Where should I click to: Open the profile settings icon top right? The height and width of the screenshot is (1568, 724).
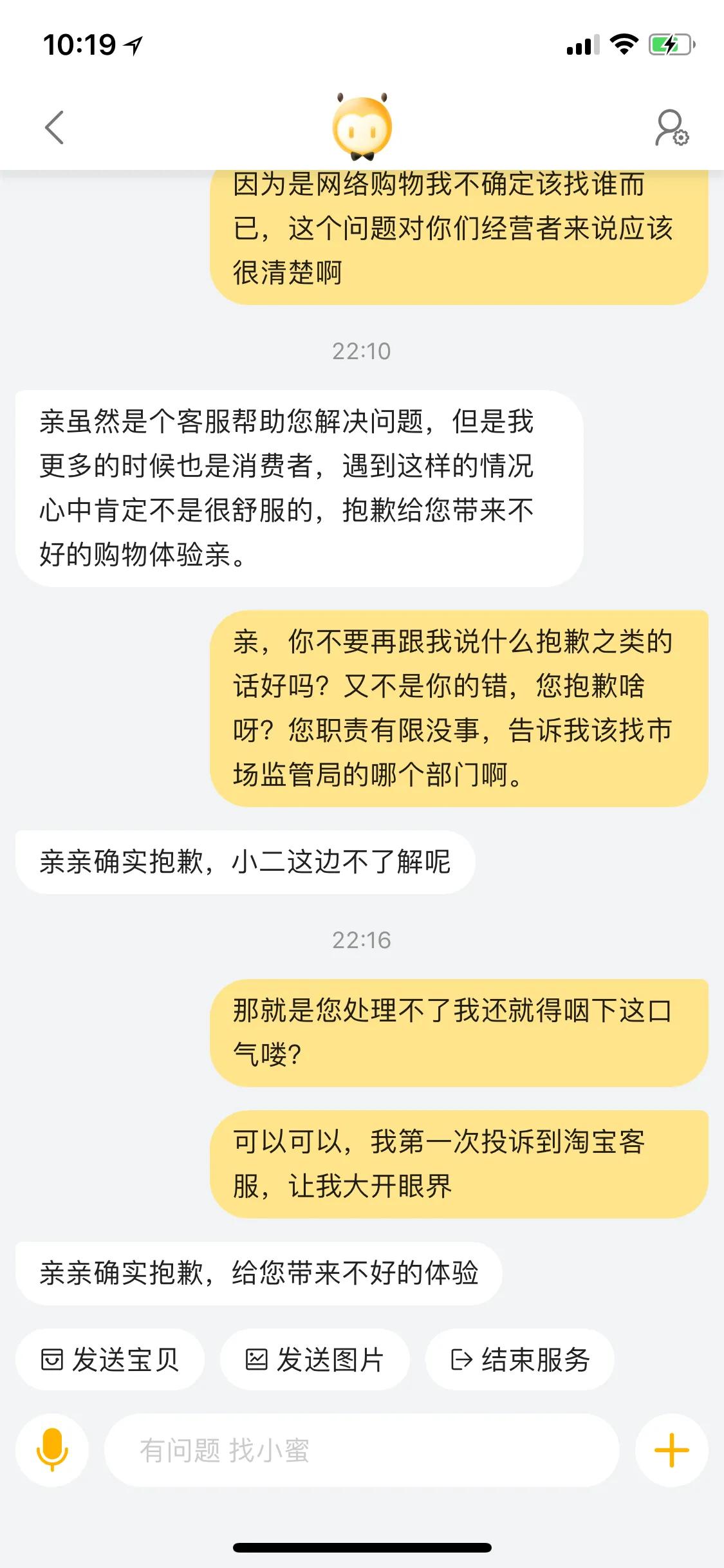pos(671,126)
